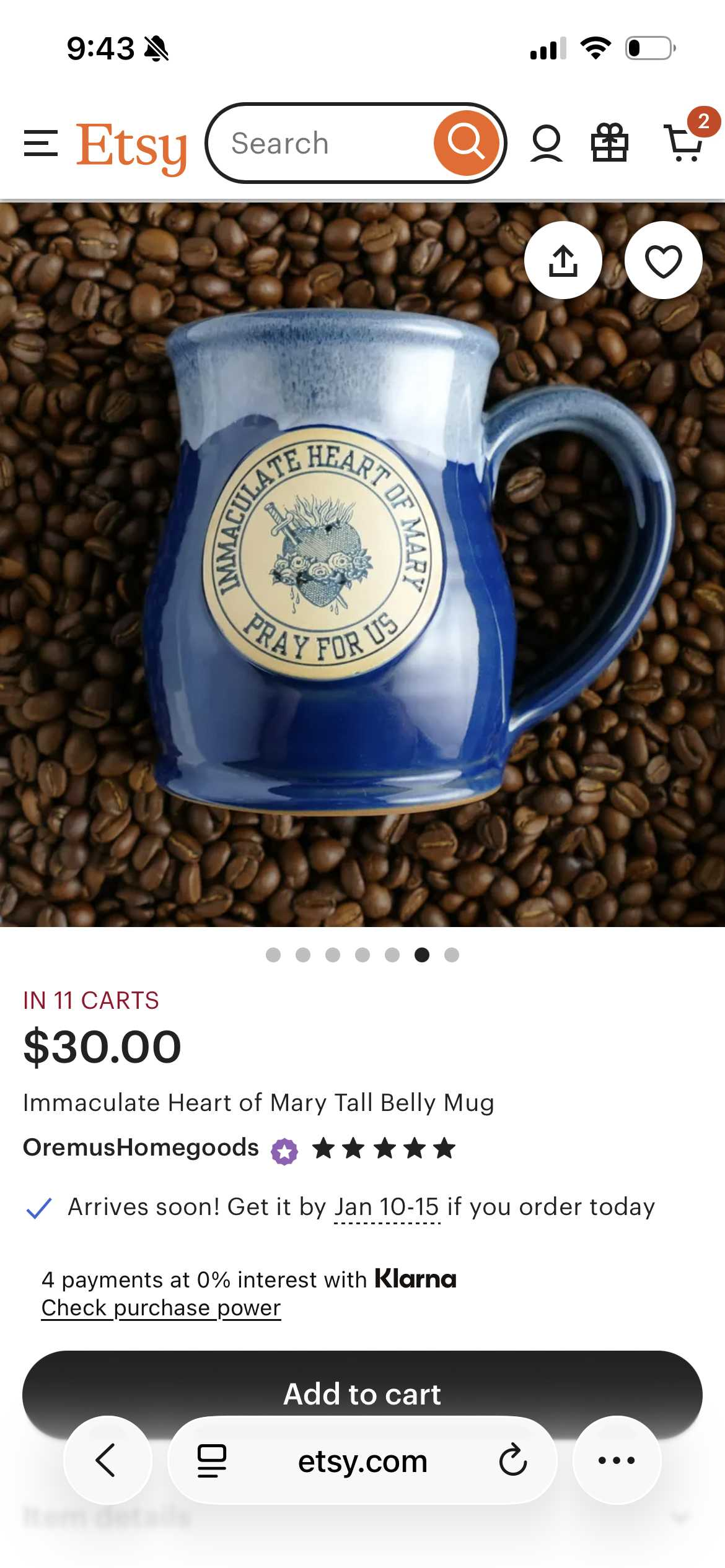725x1568 pixels.
Task: Open the hamburger menu
Action: click(x=40, y=143)
